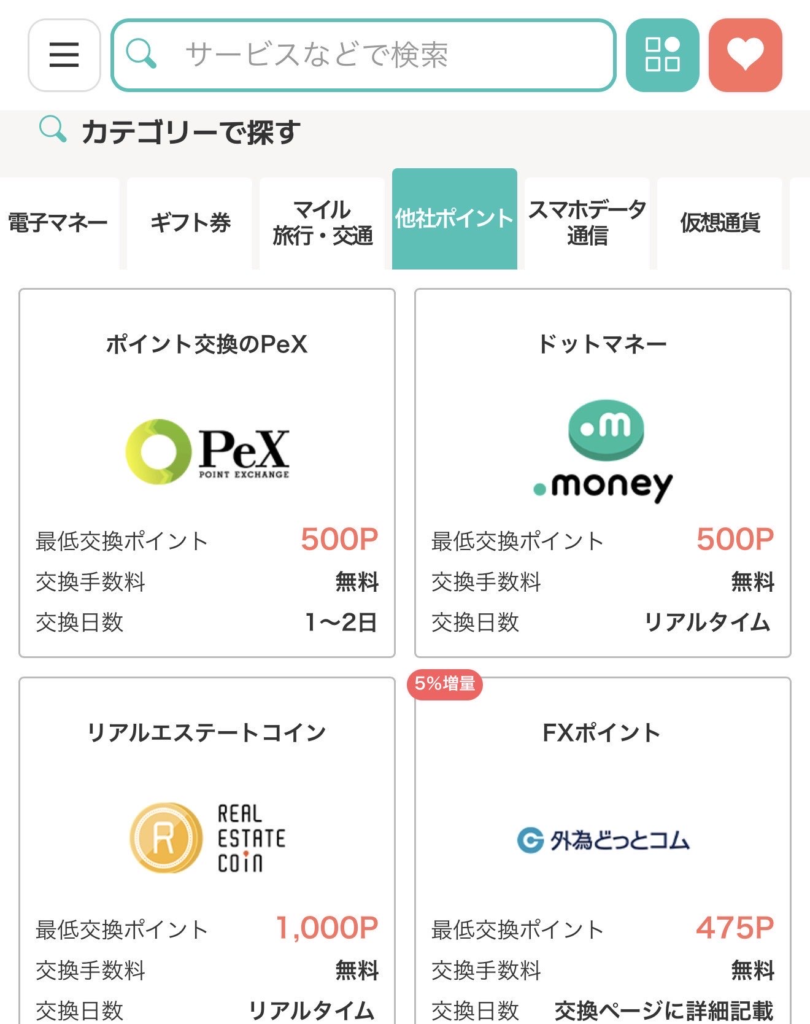Select the ギフト券 category tab
This screenshot has width=810, height=1024.
190,223
